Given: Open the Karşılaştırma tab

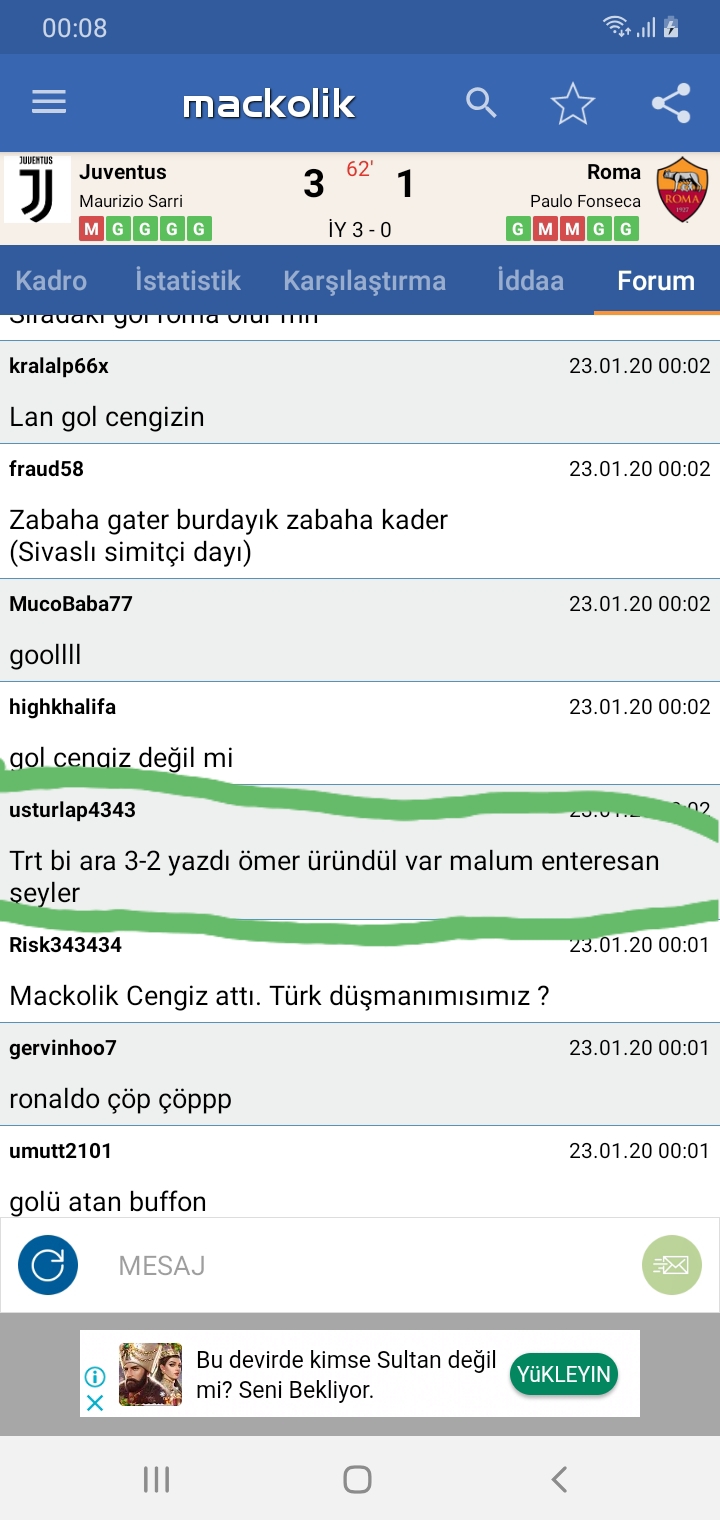Looking at the screenshot, I should [x=364, y=281].
